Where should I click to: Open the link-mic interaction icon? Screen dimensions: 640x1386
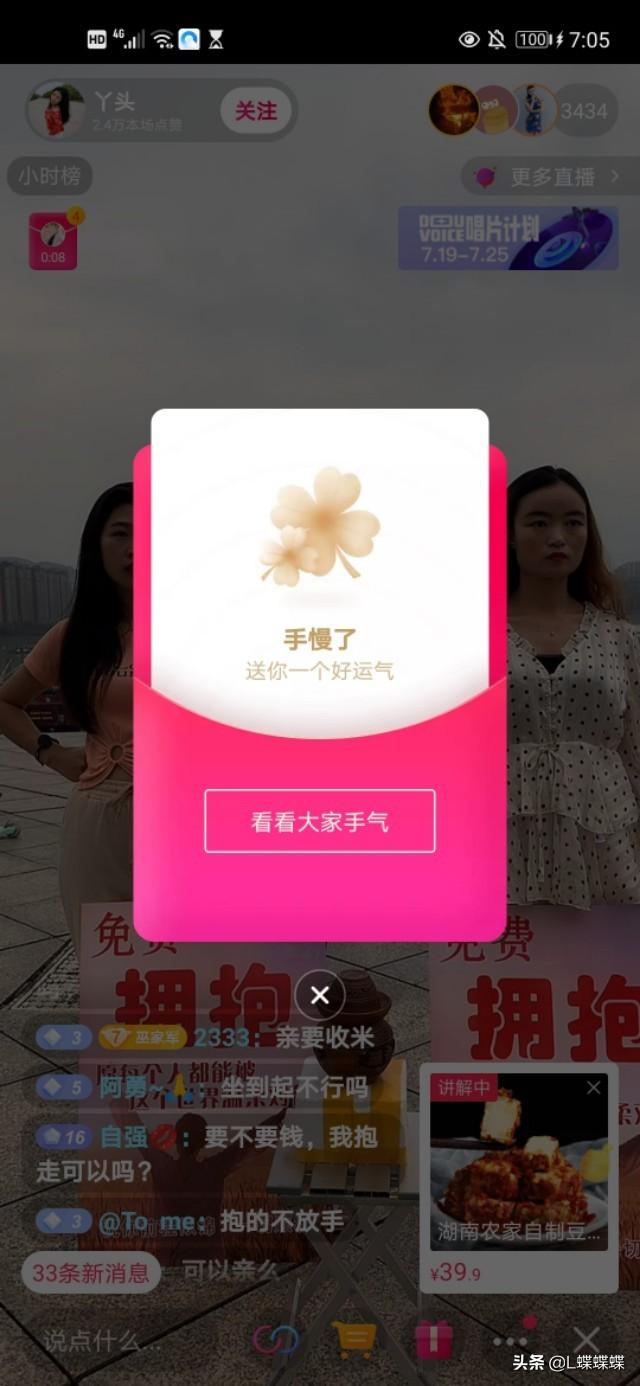click(275, 1339)
